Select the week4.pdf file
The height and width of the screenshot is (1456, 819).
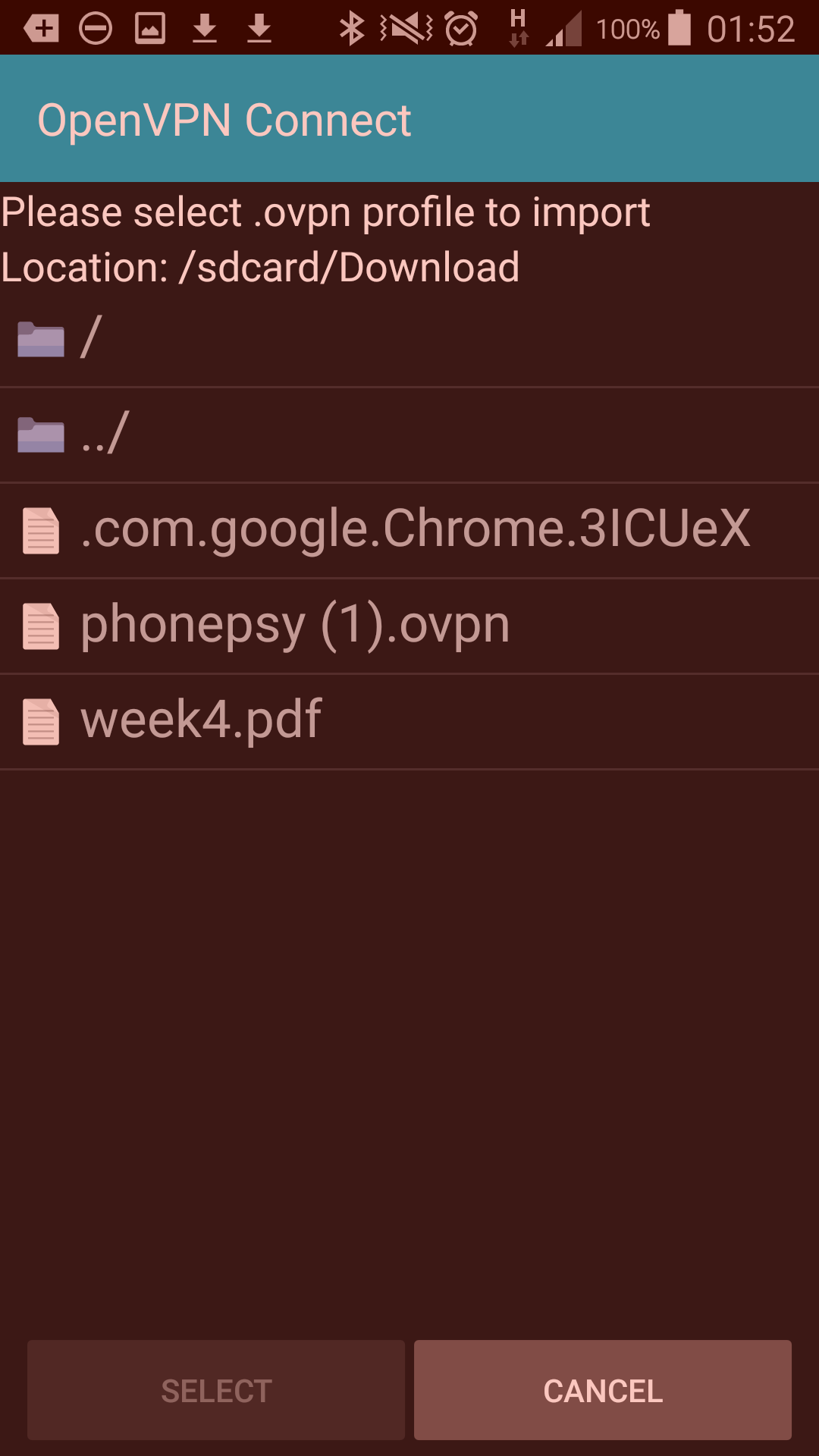click(x=409, y=721)
